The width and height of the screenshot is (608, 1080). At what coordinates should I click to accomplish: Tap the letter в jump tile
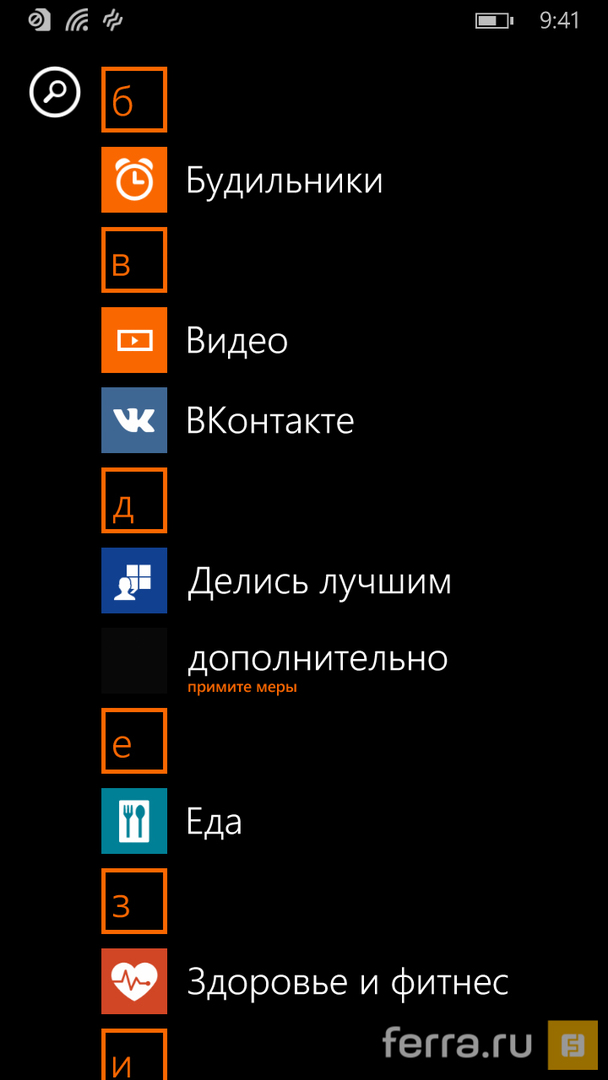click(134, 260)
